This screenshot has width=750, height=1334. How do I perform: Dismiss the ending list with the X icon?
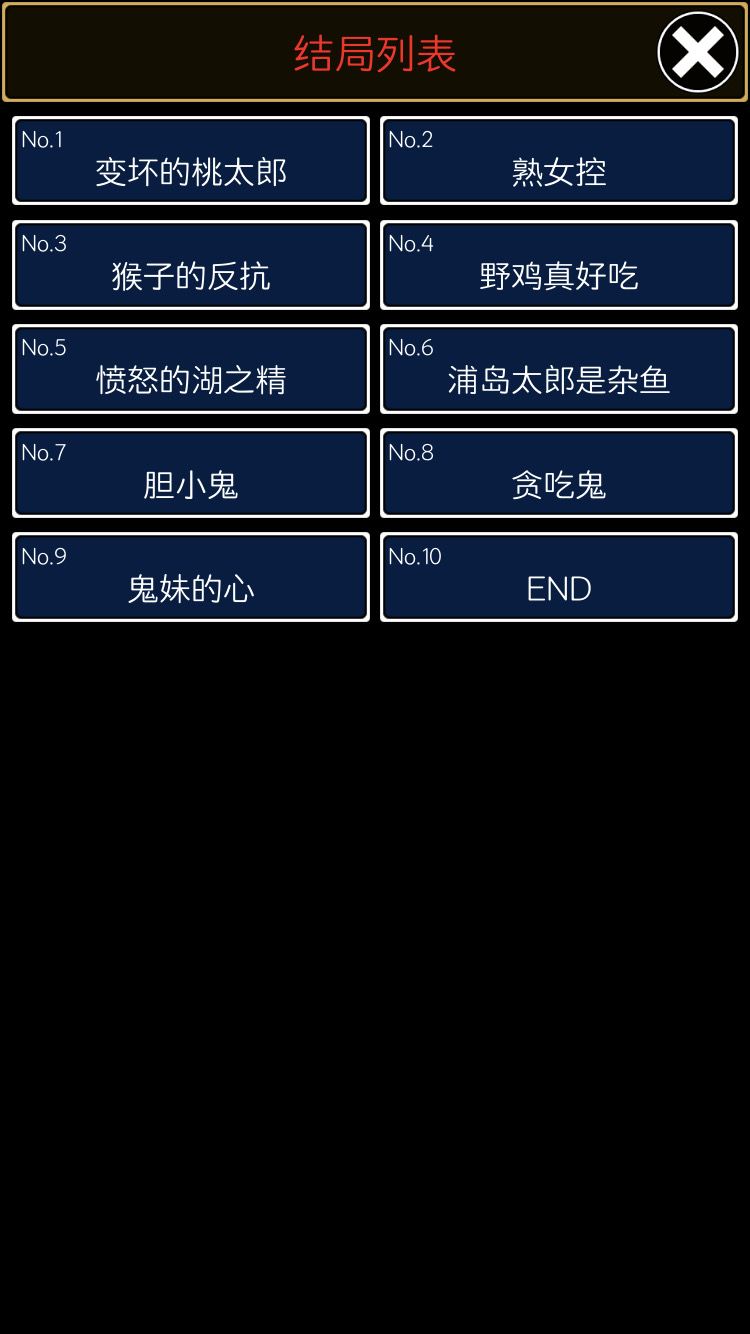697,52
